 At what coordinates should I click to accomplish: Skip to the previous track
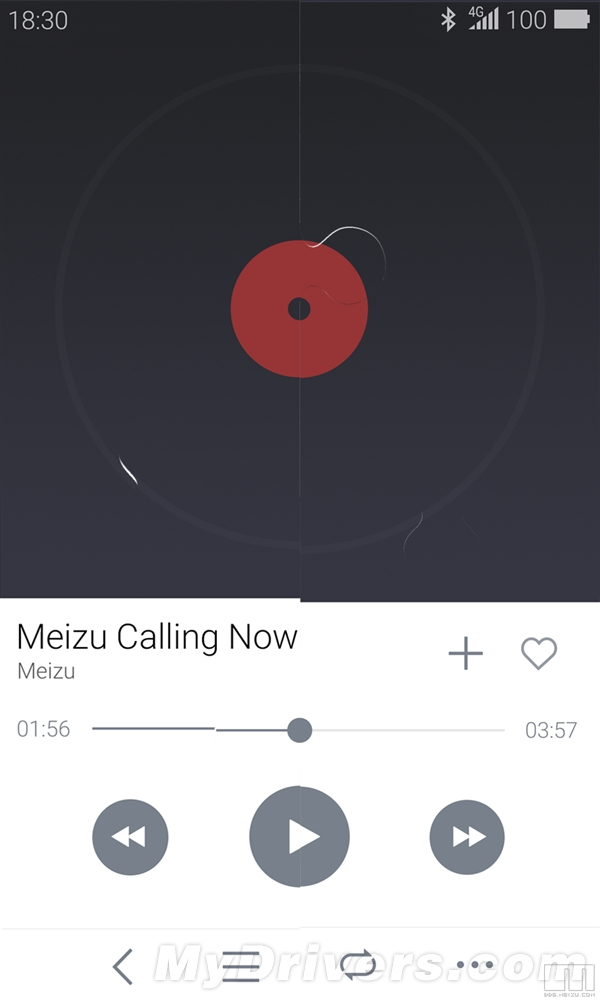[x=130, y=837]
